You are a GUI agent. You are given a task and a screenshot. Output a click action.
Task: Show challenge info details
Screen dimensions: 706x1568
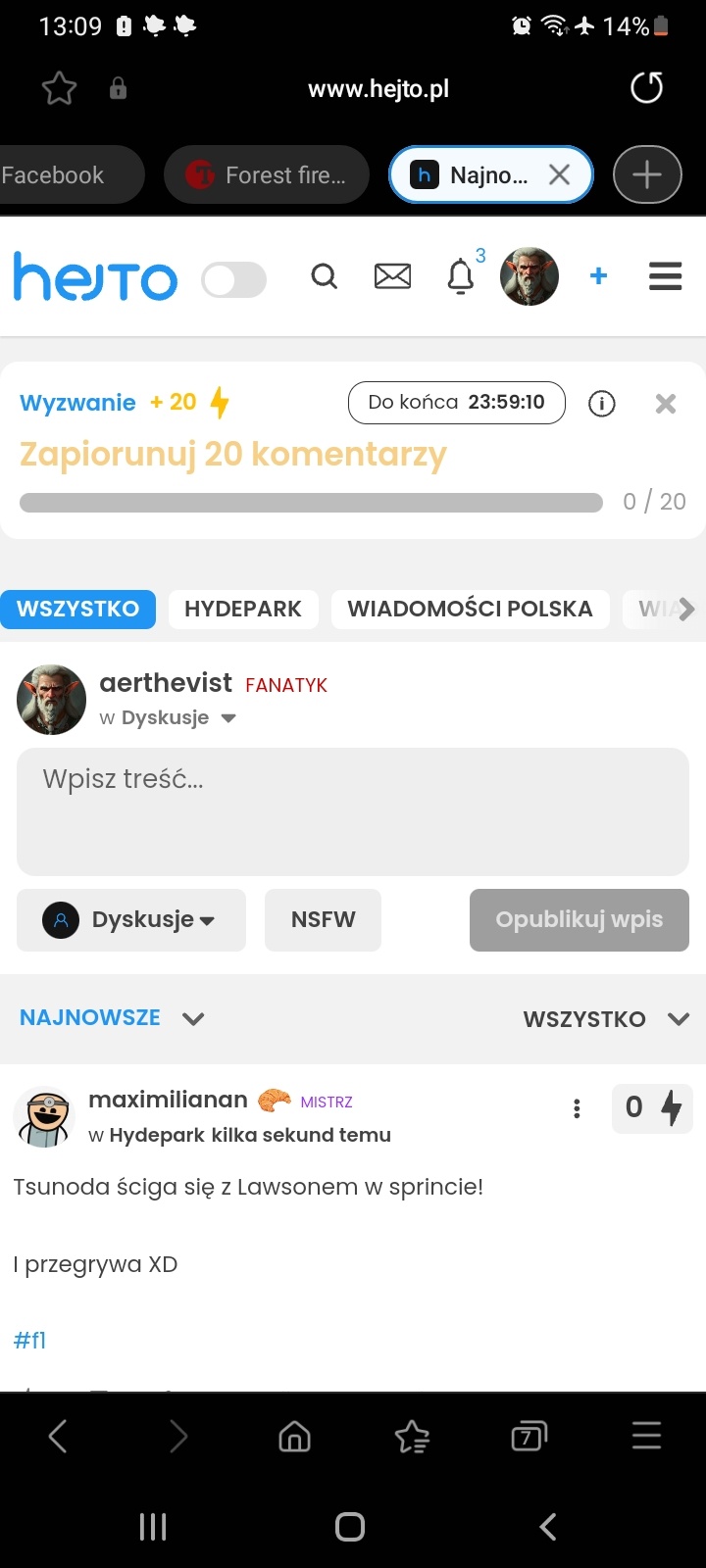click(601, 403)
